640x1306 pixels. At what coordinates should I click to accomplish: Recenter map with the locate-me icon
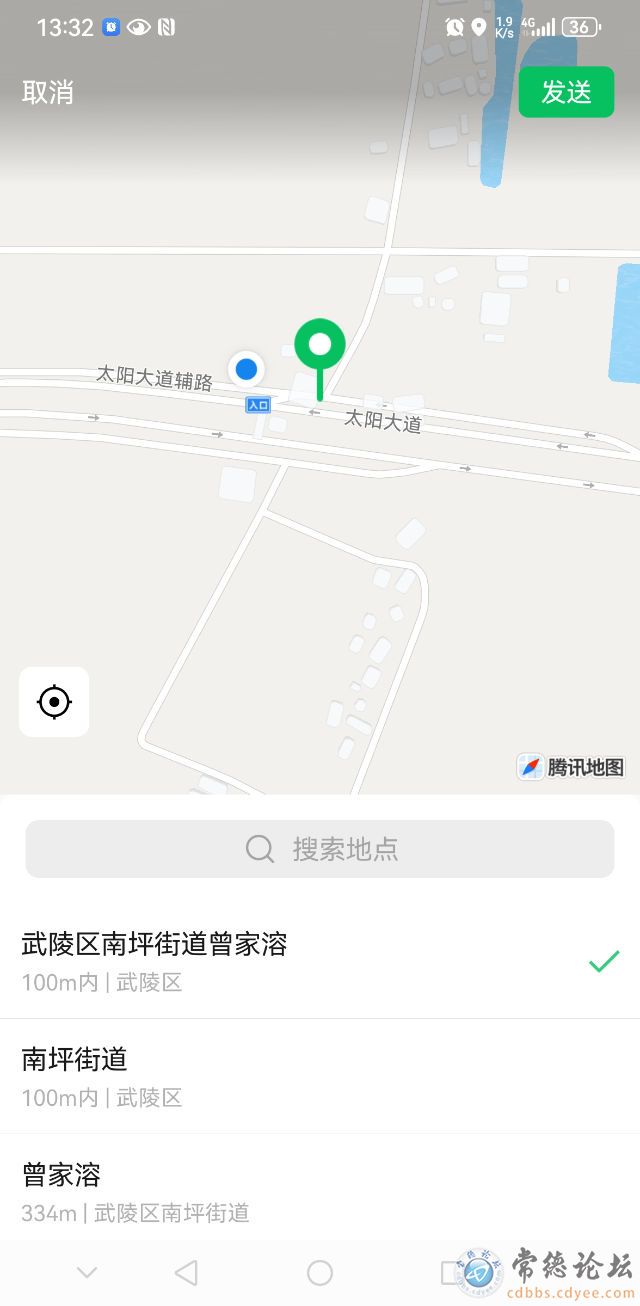(54, 702)
